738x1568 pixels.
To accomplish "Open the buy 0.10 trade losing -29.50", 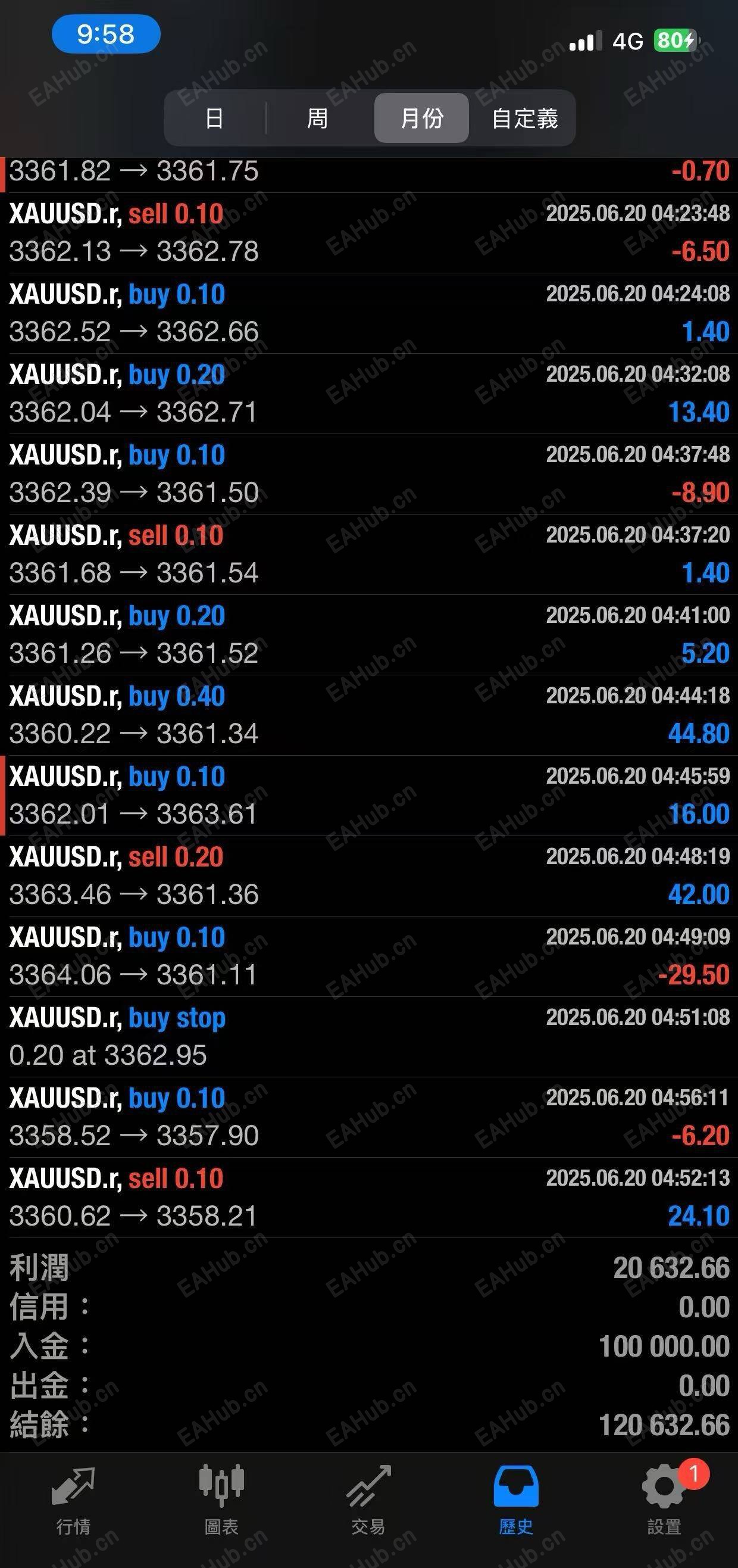I will coord(368,956).
